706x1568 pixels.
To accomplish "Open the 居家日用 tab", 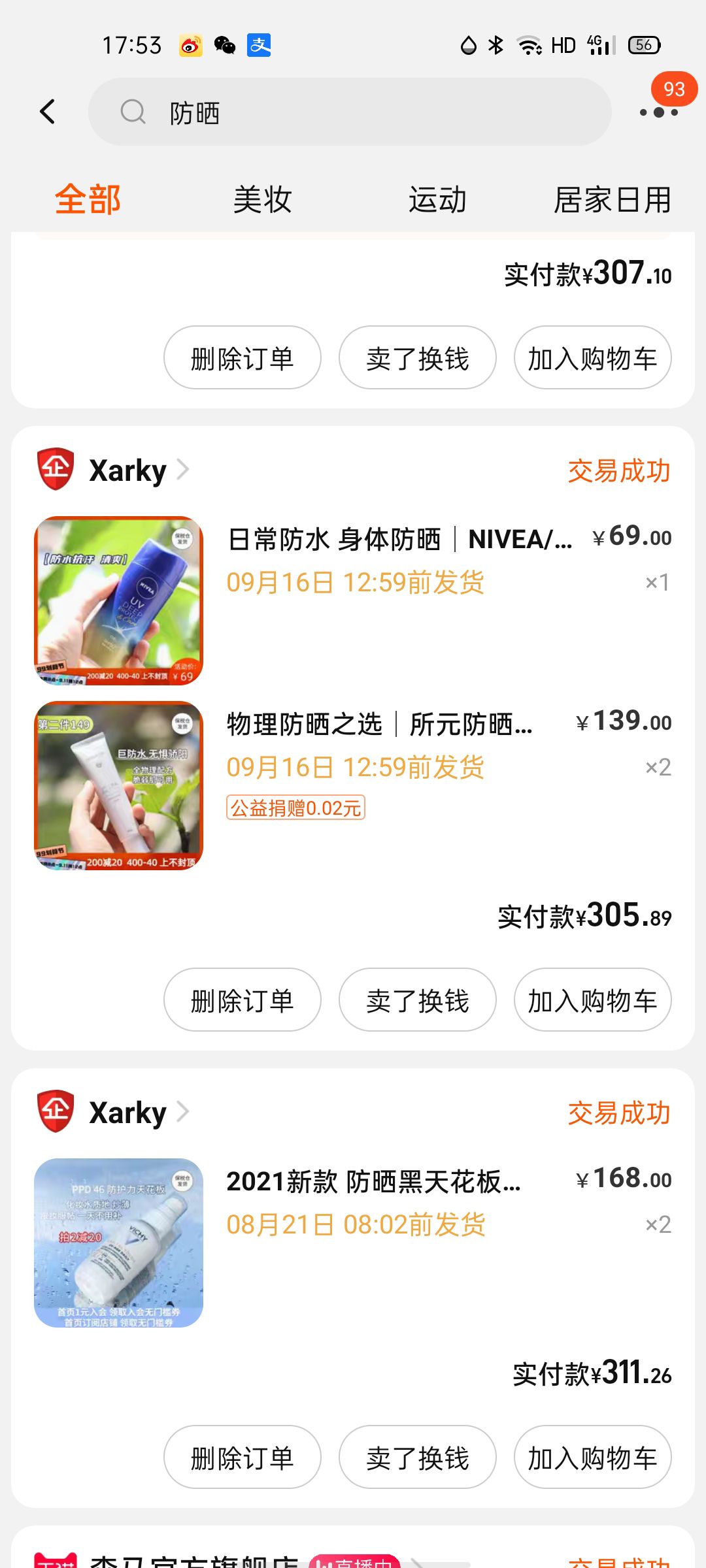I will coord(612,199).
